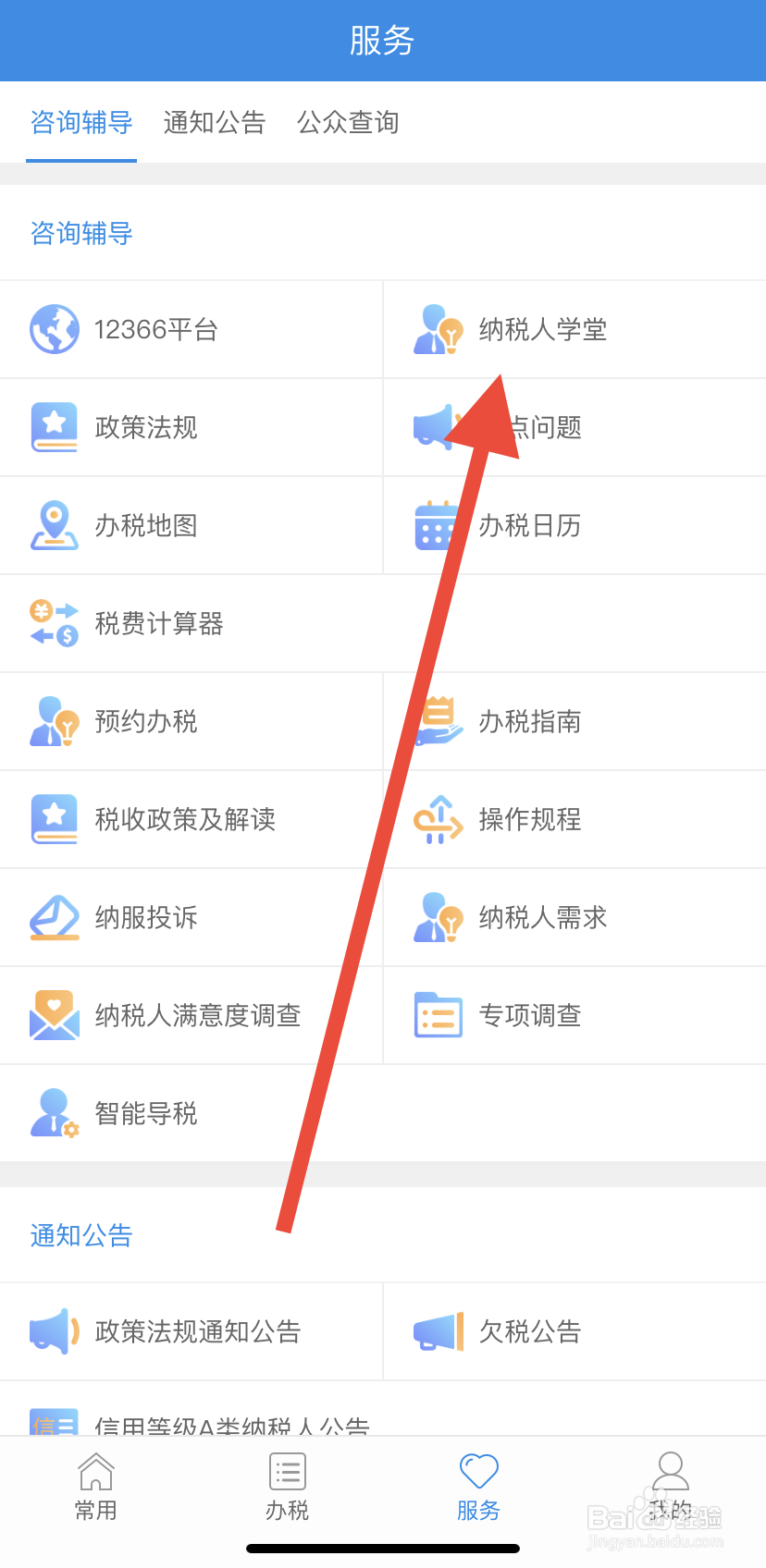Tap the 专项调查 folder icon
This screenshot has height=1568, width=766.
coord(437,1015)
